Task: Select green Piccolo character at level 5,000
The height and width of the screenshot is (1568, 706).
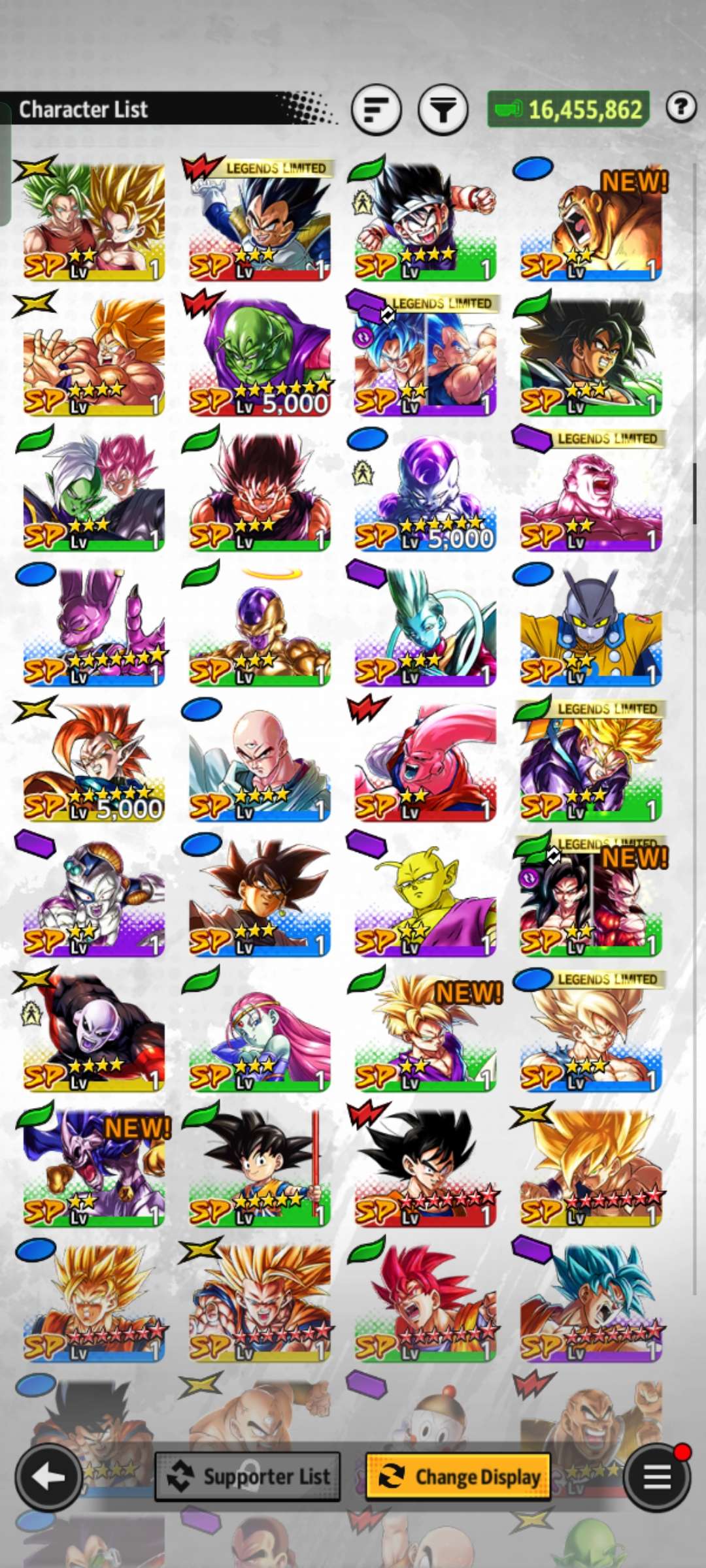Action: click(x=260, y=356)
